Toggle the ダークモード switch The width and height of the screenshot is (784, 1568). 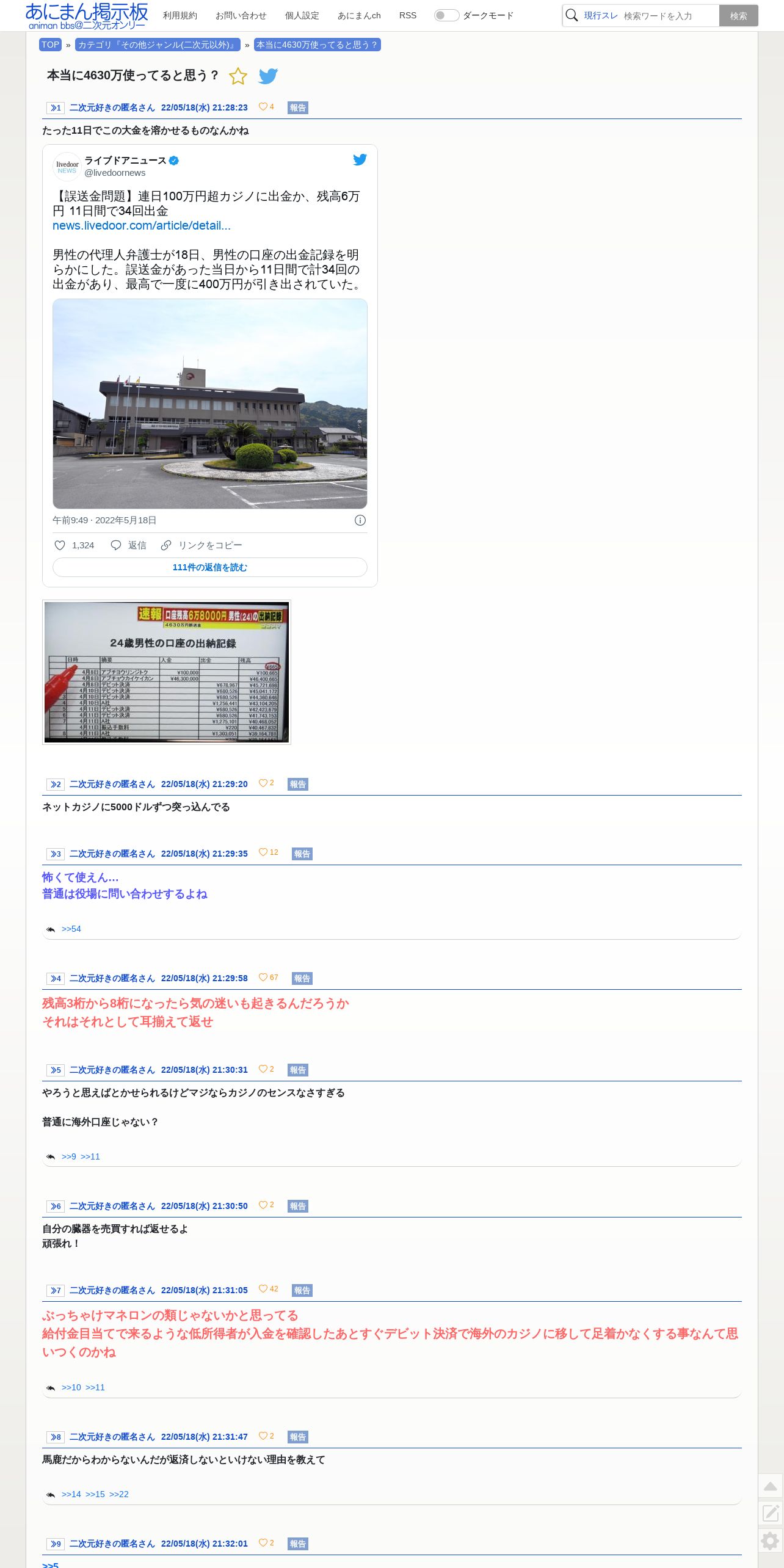click(446, 15)
